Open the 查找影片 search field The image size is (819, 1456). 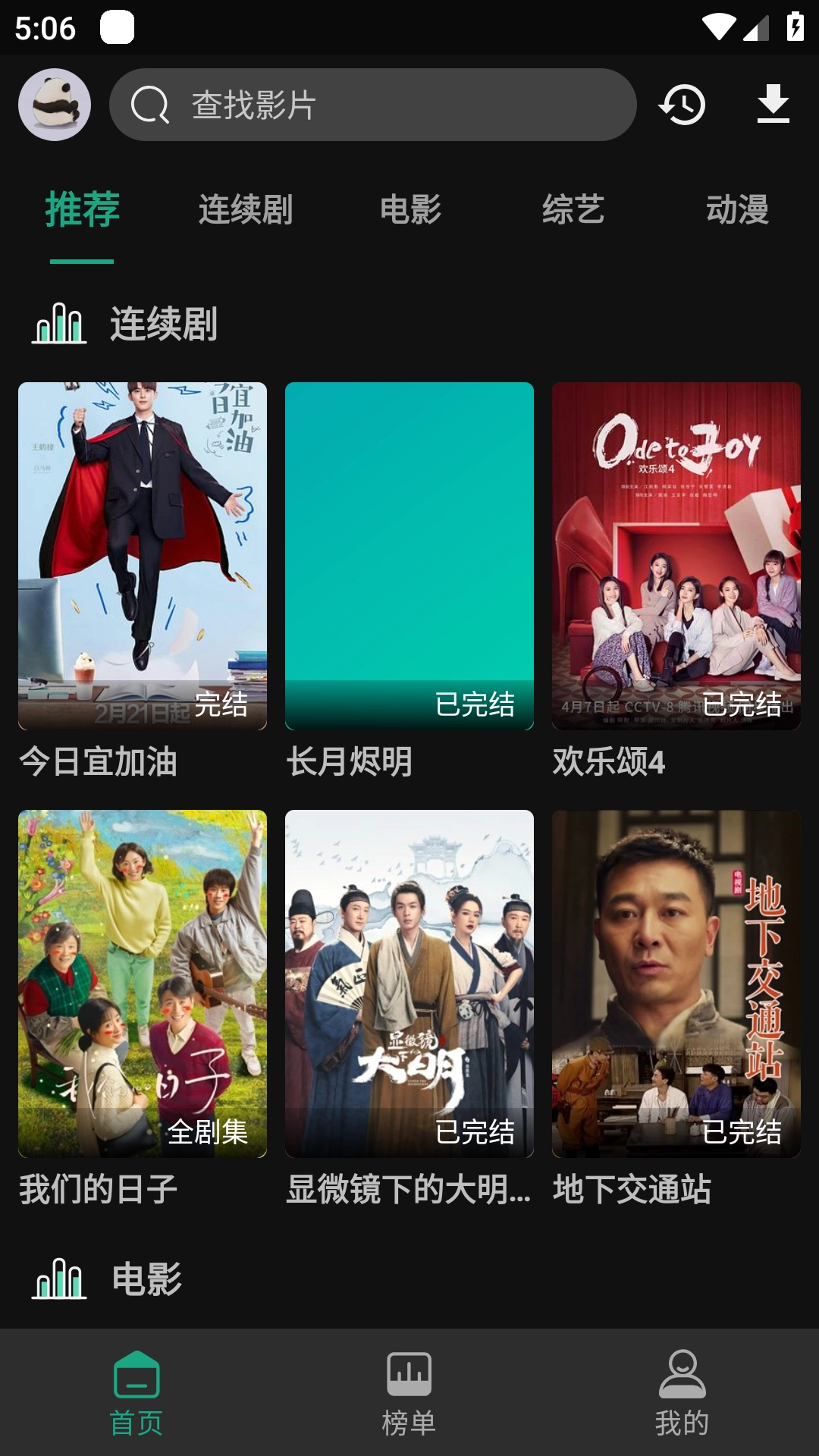pyautogui.click(x=374, y=105)
